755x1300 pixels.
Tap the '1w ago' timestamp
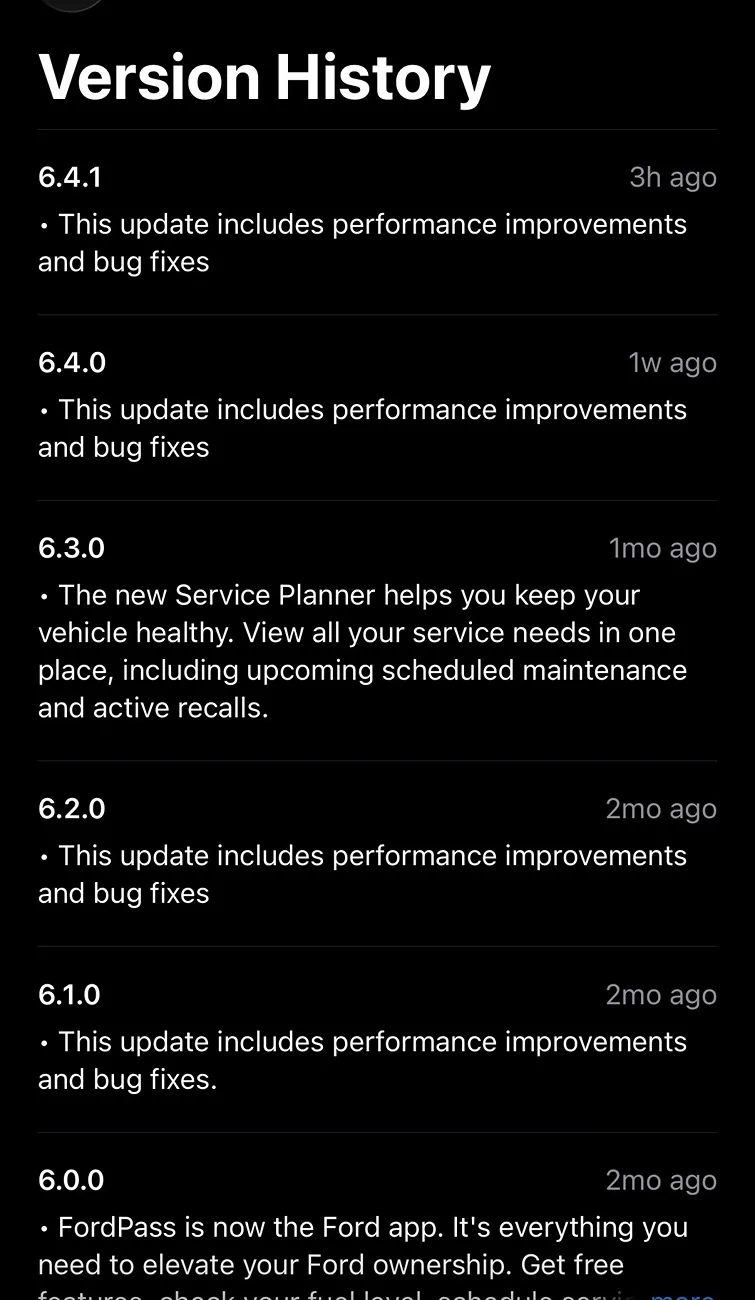(x=673, y=363)
